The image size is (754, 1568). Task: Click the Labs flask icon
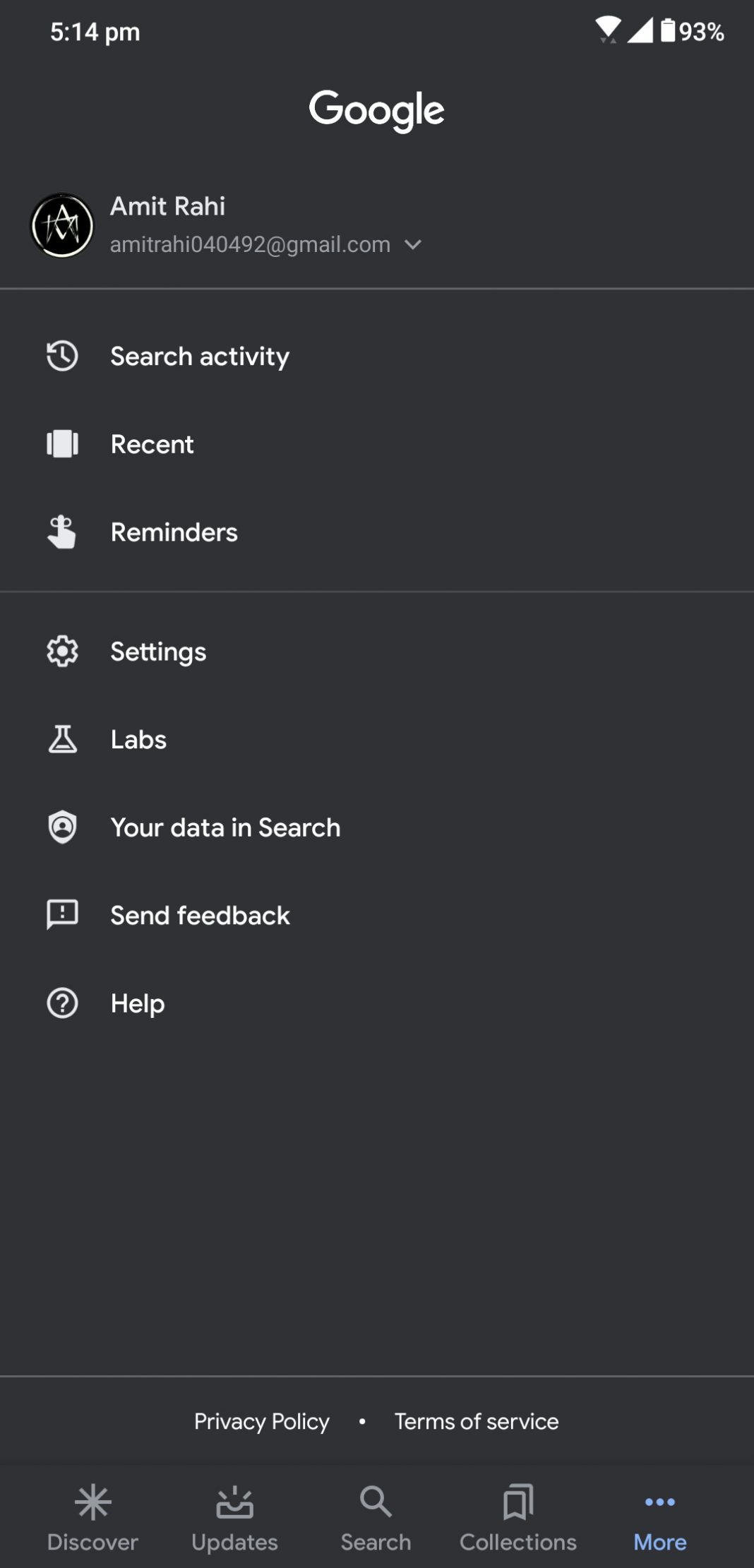click(x=62, y=739)
